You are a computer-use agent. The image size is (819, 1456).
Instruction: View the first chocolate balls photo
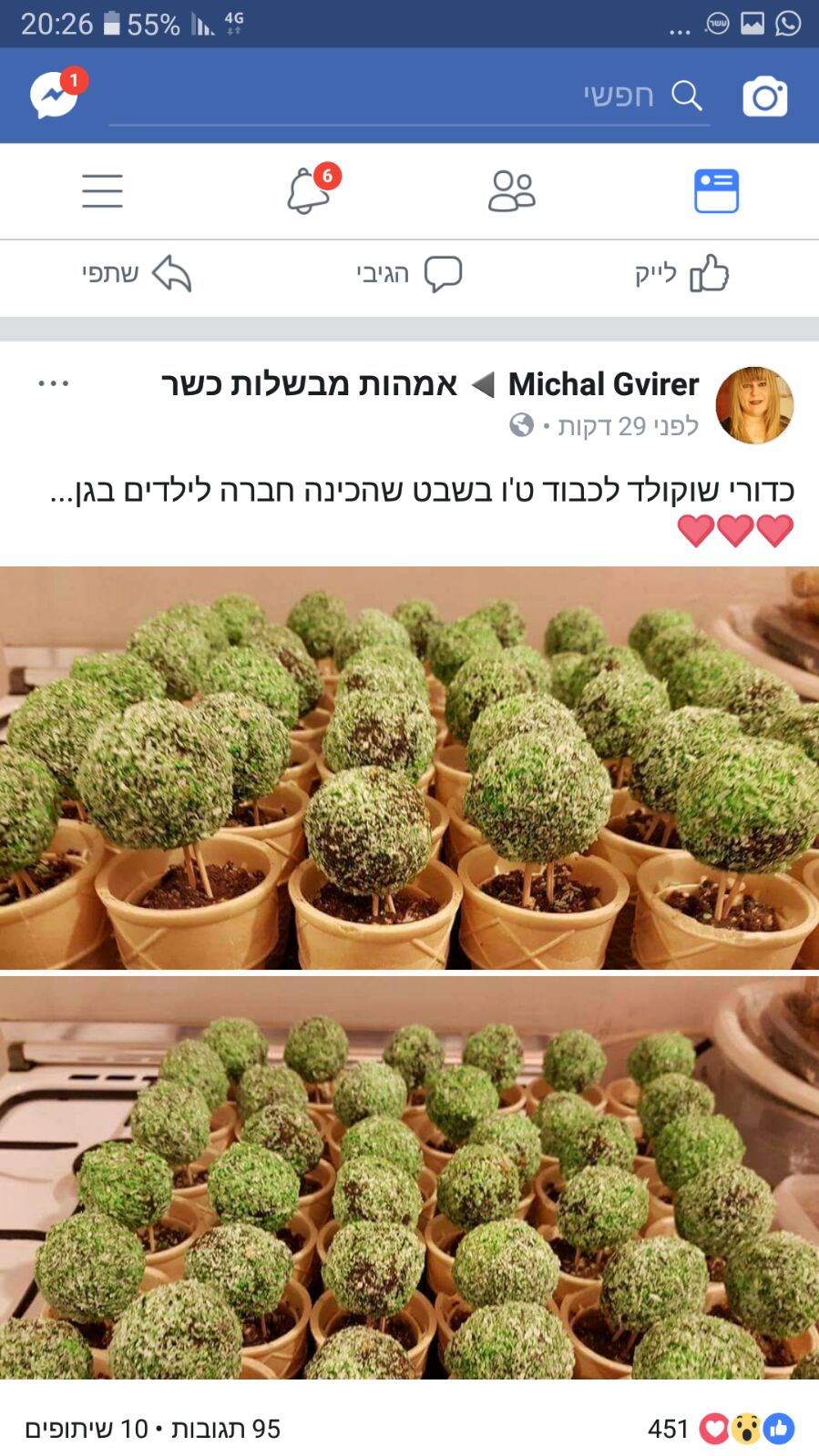pyautogui.click(x=409, y=768)
